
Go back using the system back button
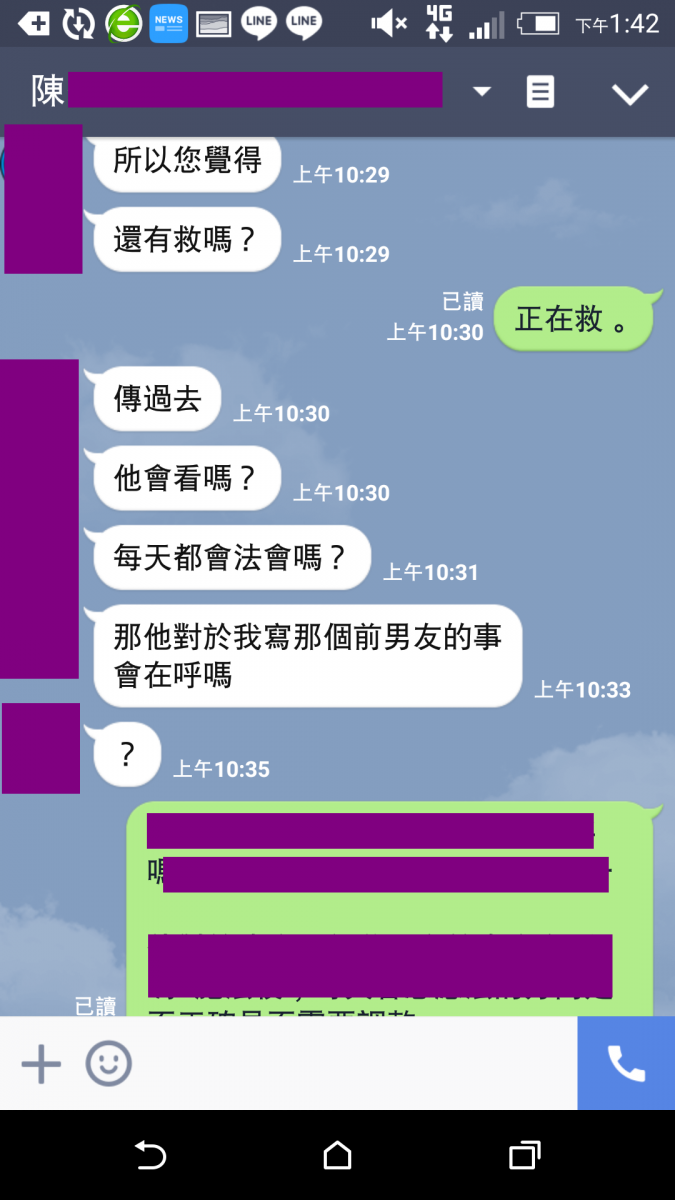[x=150, y=1156]
